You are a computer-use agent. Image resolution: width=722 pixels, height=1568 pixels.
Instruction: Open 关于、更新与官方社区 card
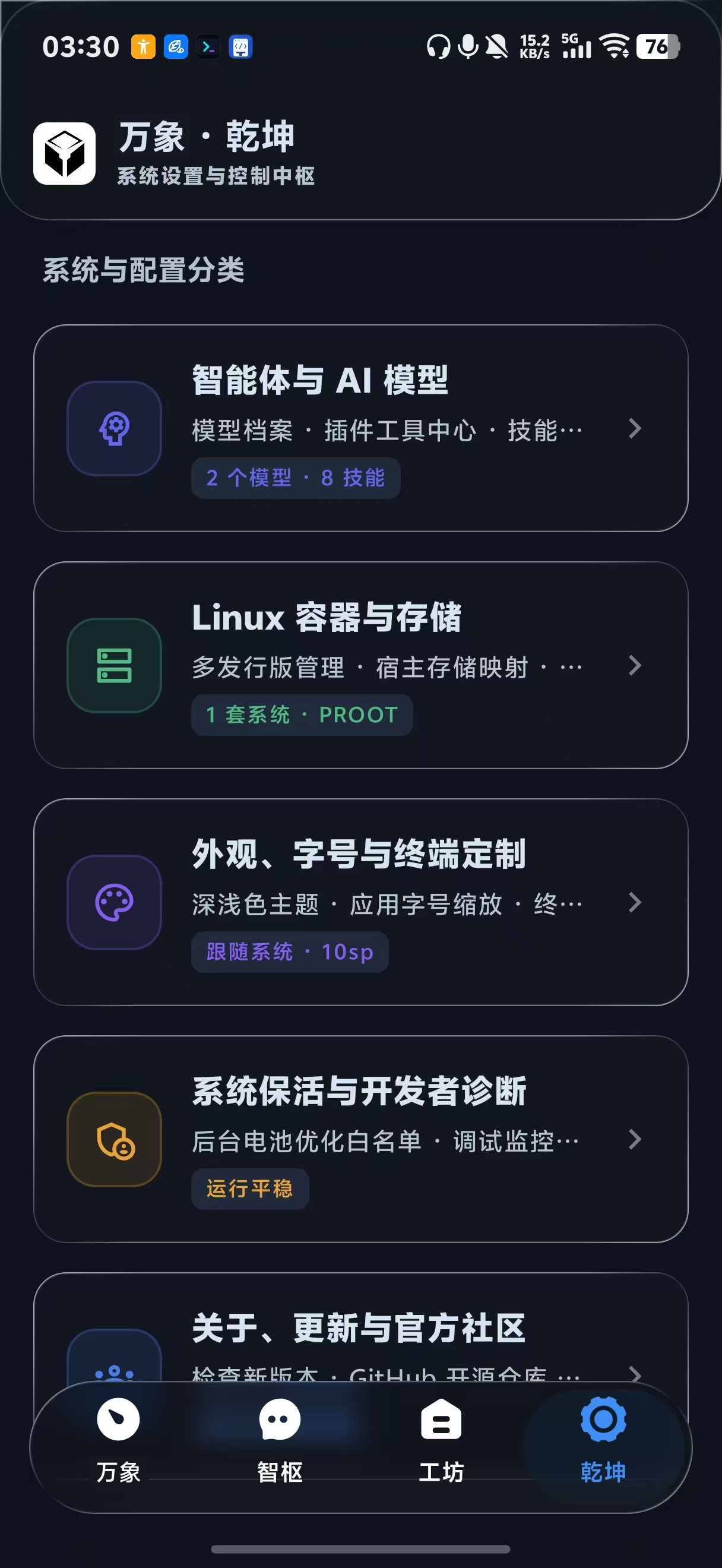coord(360,1327)
